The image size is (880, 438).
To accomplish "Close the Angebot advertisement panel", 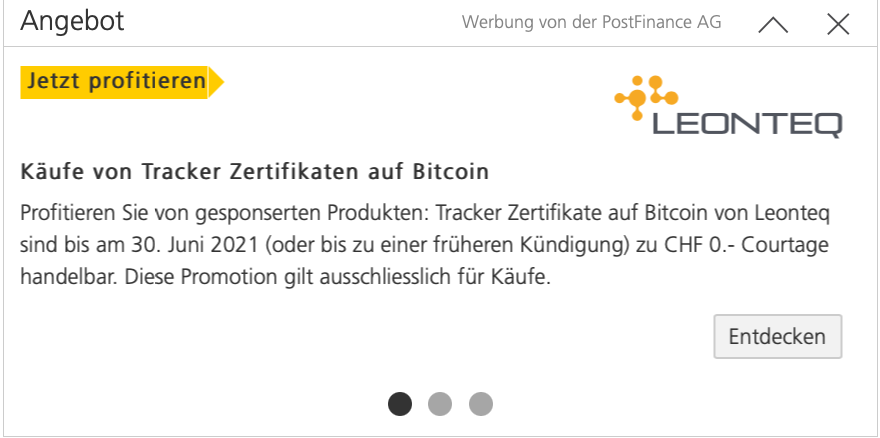I will click(x=838, y=24).
